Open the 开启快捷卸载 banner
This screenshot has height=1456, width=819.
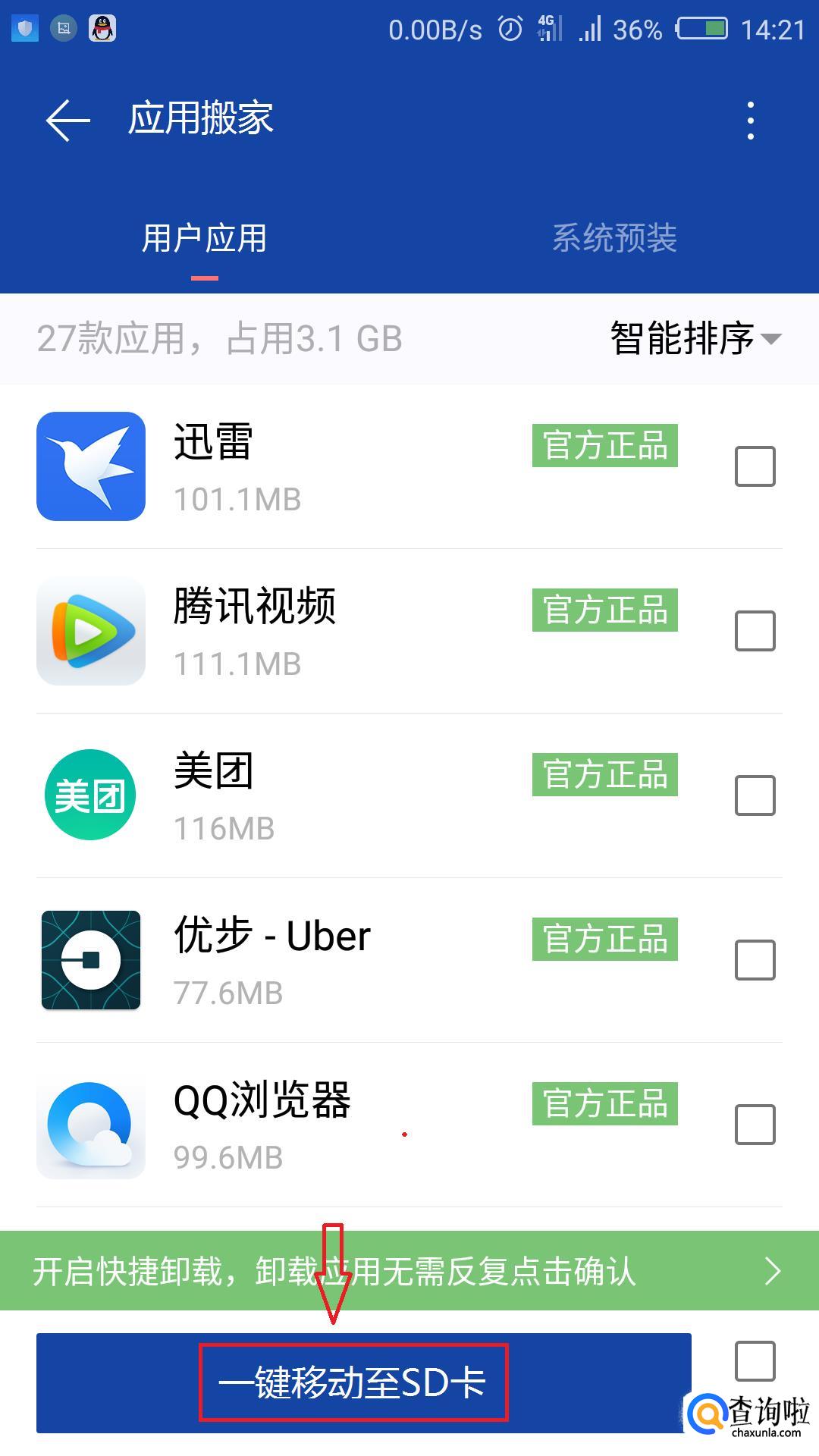[x=409, y=1272]
